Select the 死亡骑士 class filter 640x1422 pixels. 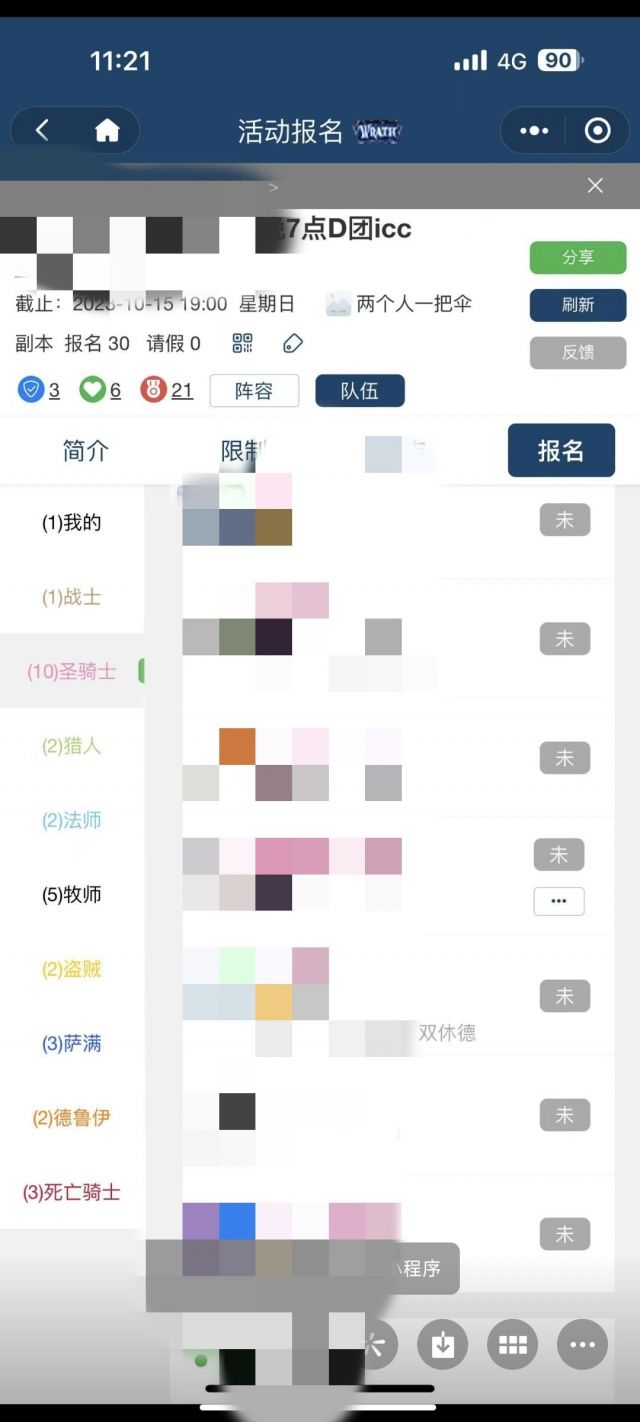pyautogui.click(x=72, y=1192)
